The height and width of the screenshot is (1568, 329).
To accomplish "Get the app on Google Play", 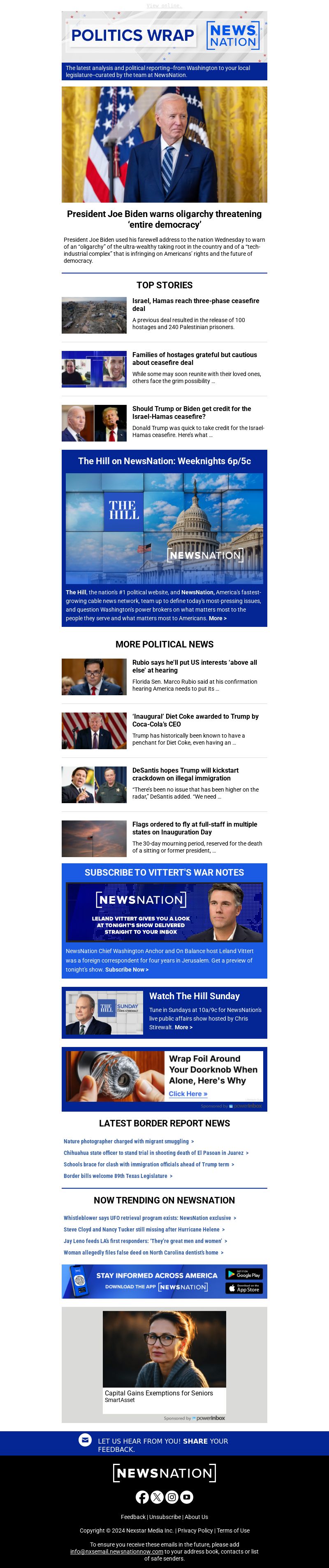I will 244,1274.
